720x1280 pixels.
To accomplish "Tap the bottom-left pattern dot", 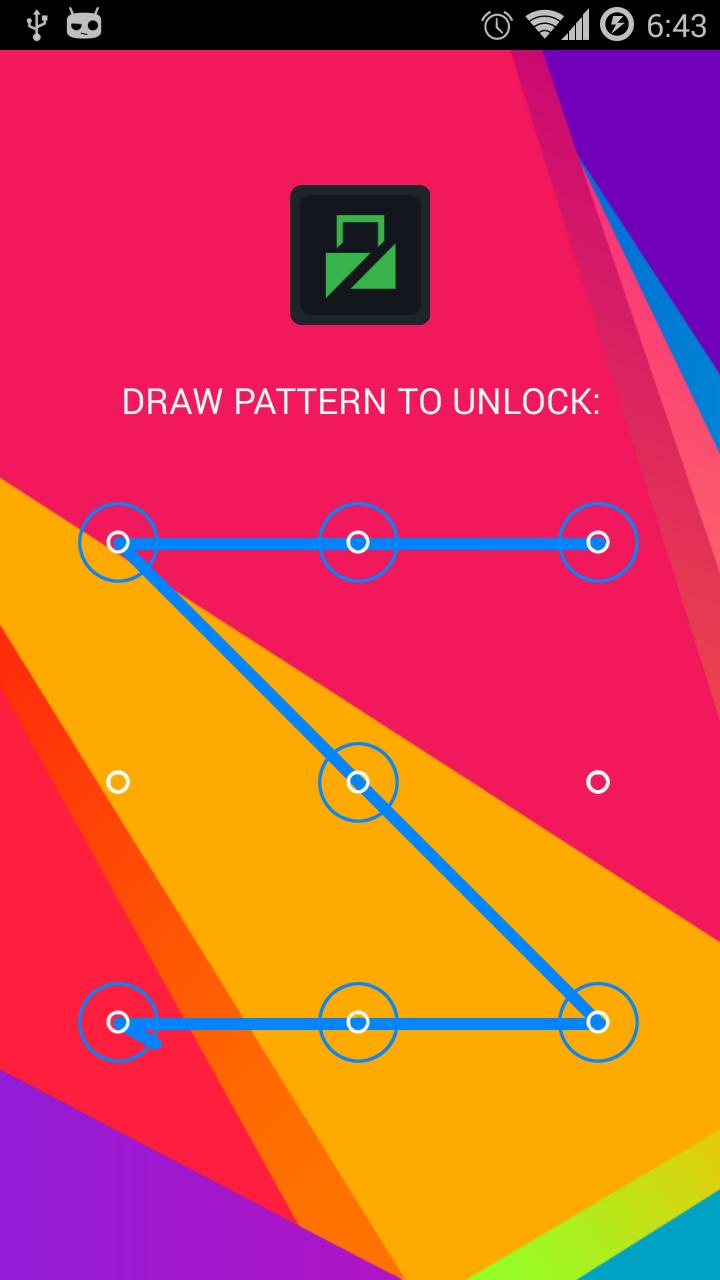I will tap(118, 1022).
